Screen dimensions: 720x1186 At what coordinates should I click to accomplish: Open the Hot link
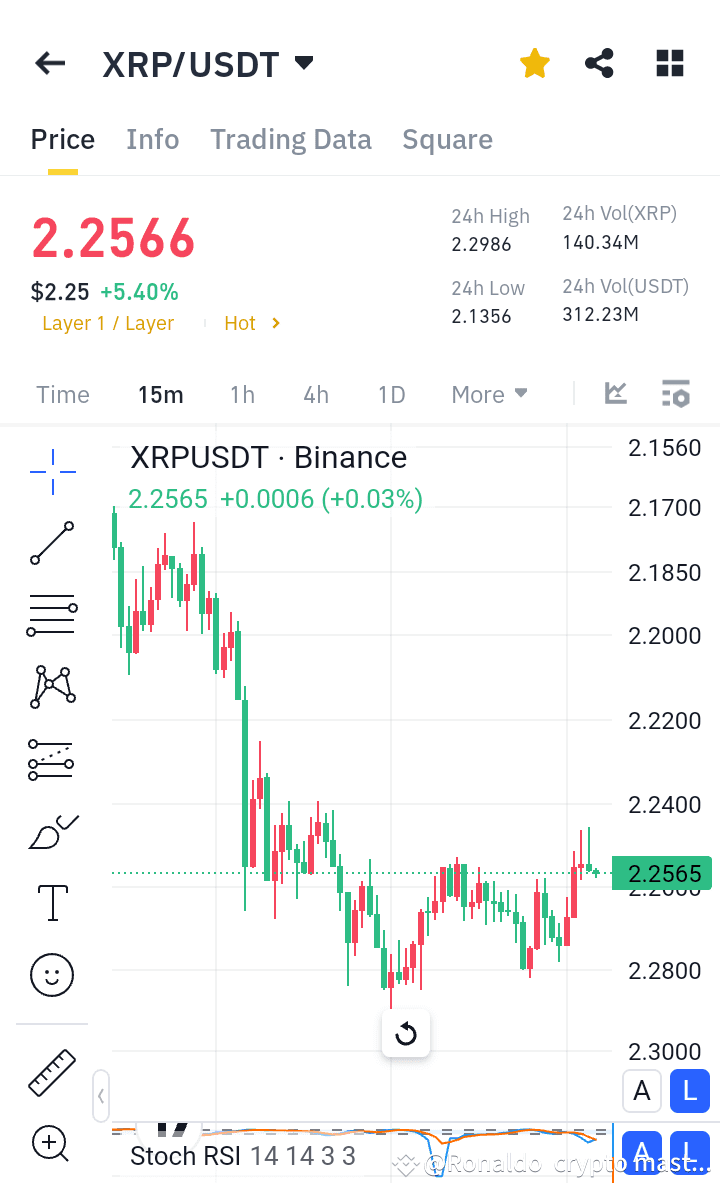click(x=240, y=322)
